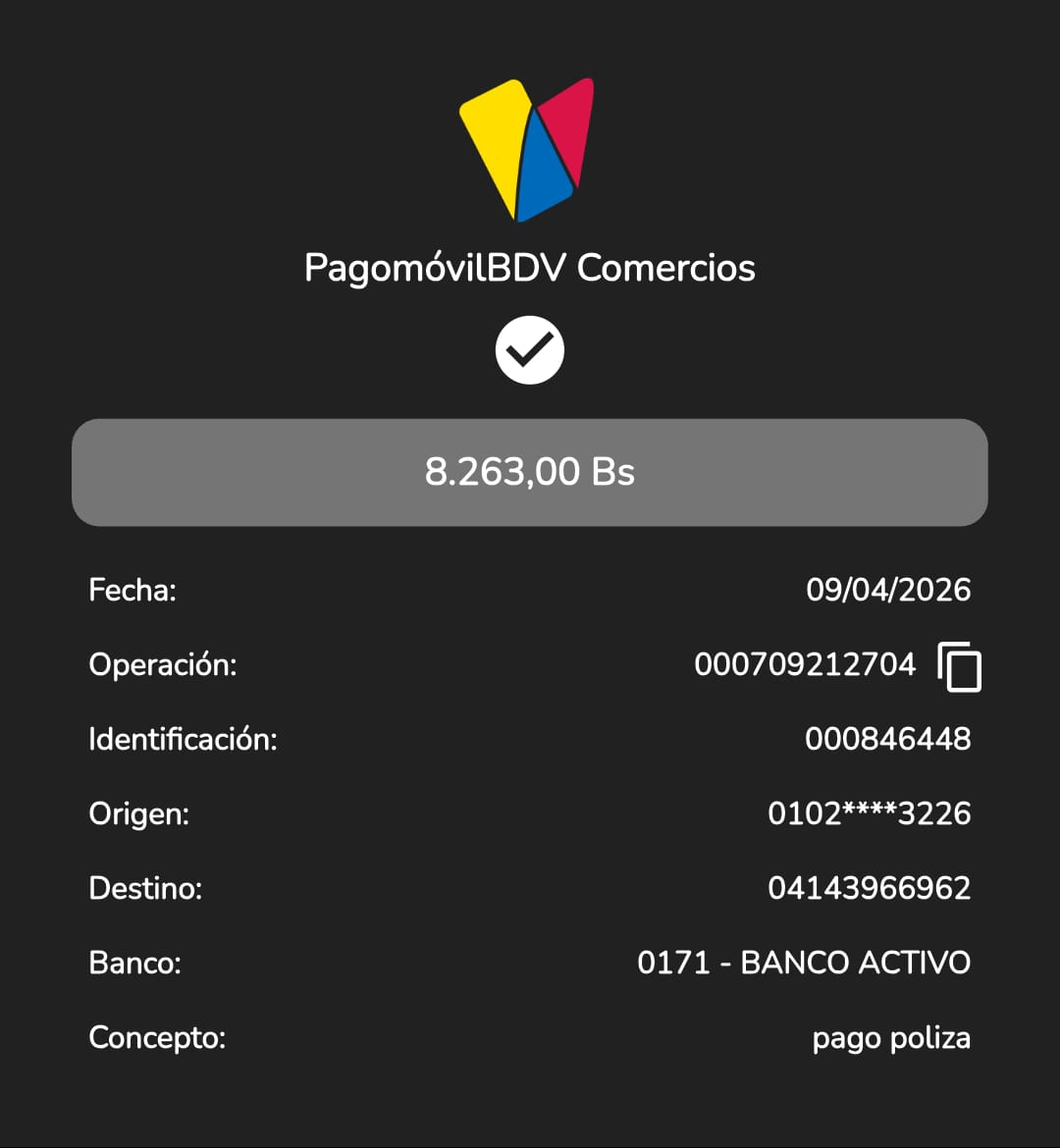Copy the operation number 000709212704
The height and width of the screenshot is (1148, 1060).
click(959, 667)
